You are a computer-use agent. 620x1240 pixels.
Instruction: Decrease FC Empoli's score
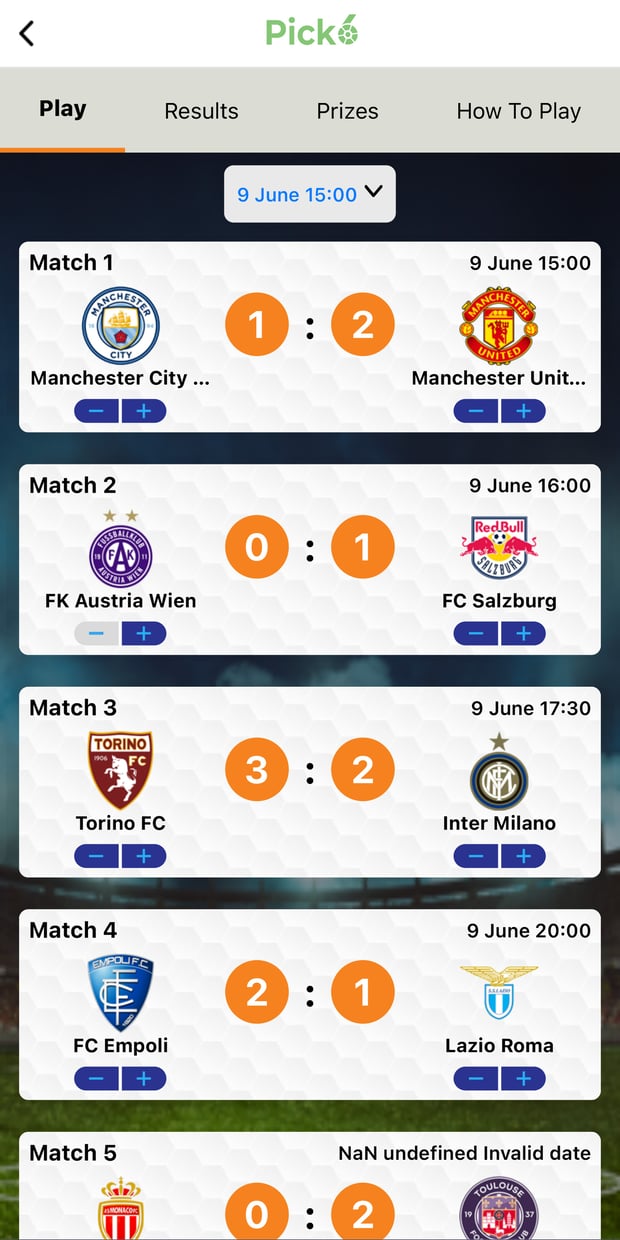pyautogui.click(x=97, y=1079)
